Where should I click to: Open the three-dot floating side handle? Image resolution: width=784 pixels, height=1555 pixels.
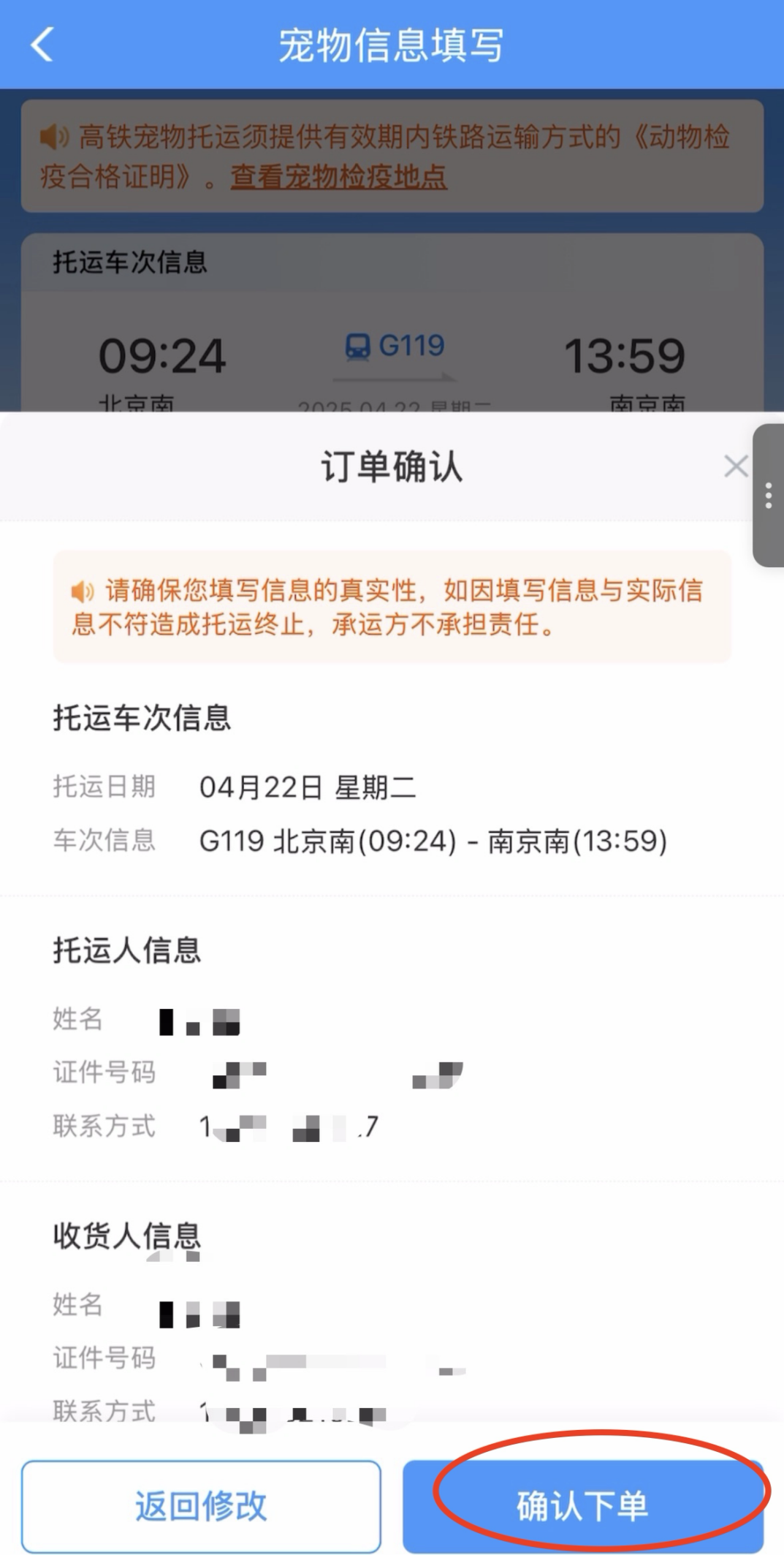point(768,496)
